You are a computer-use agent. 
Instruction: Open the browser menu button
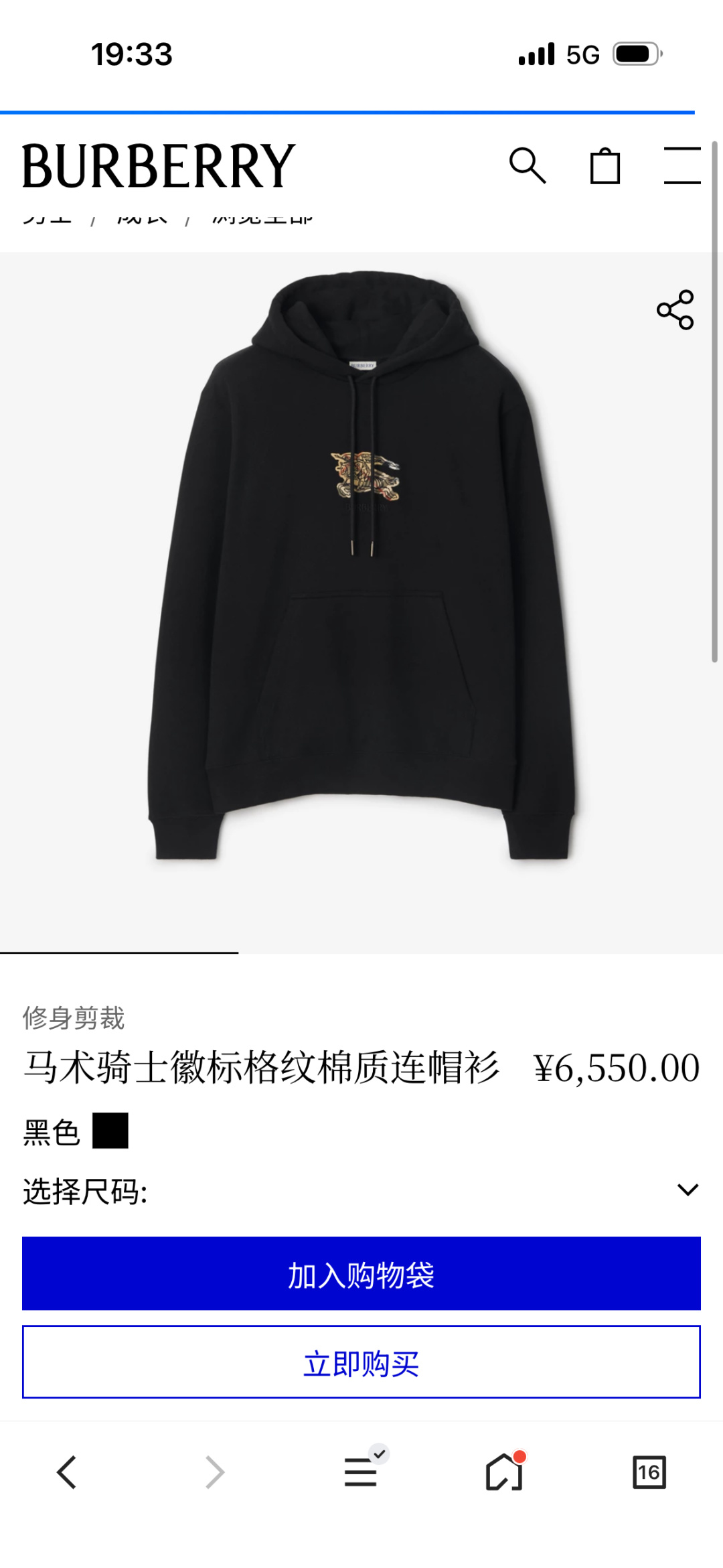pos(361,1472)
